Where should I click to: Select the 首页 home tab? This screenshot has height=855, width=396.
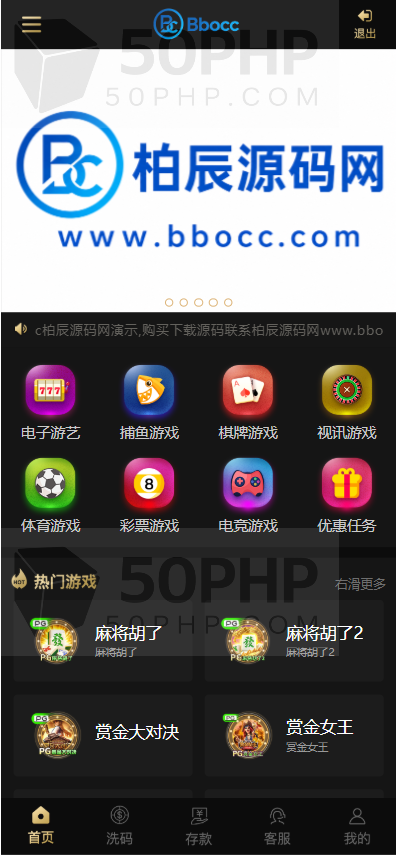[40, 826]
